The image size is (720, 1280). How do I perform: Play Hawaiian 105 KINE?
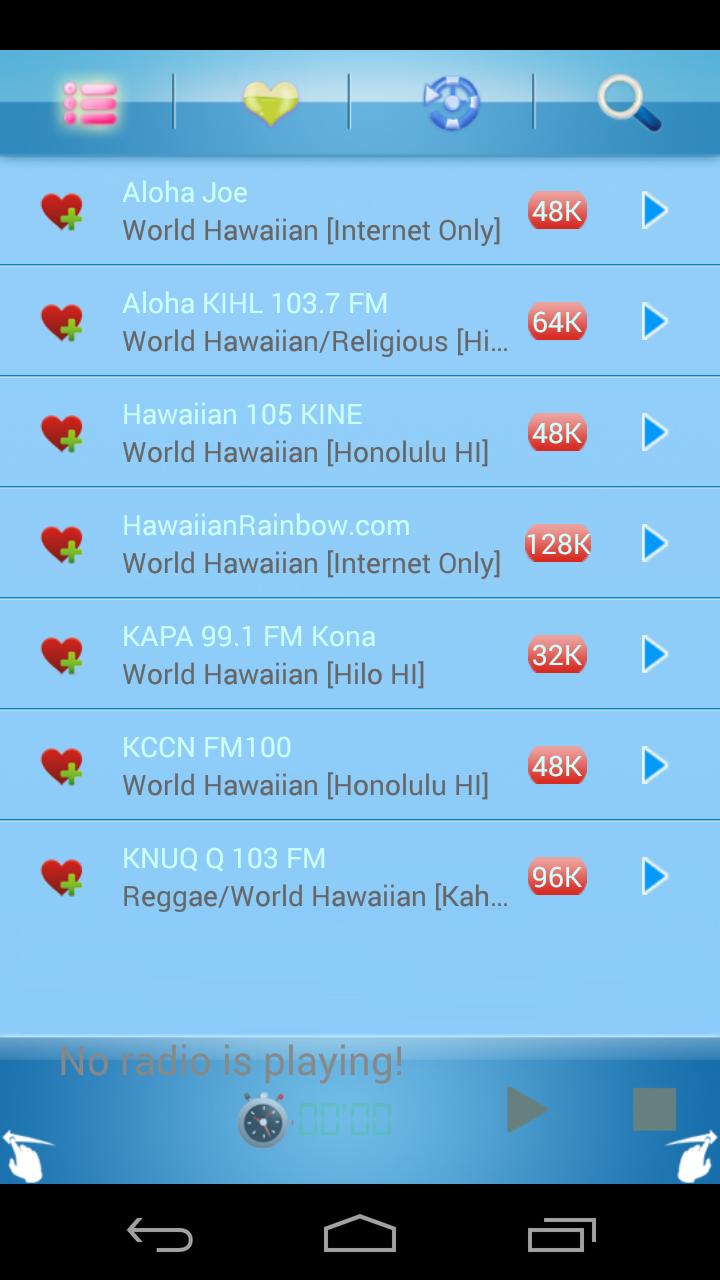(653, 433)
